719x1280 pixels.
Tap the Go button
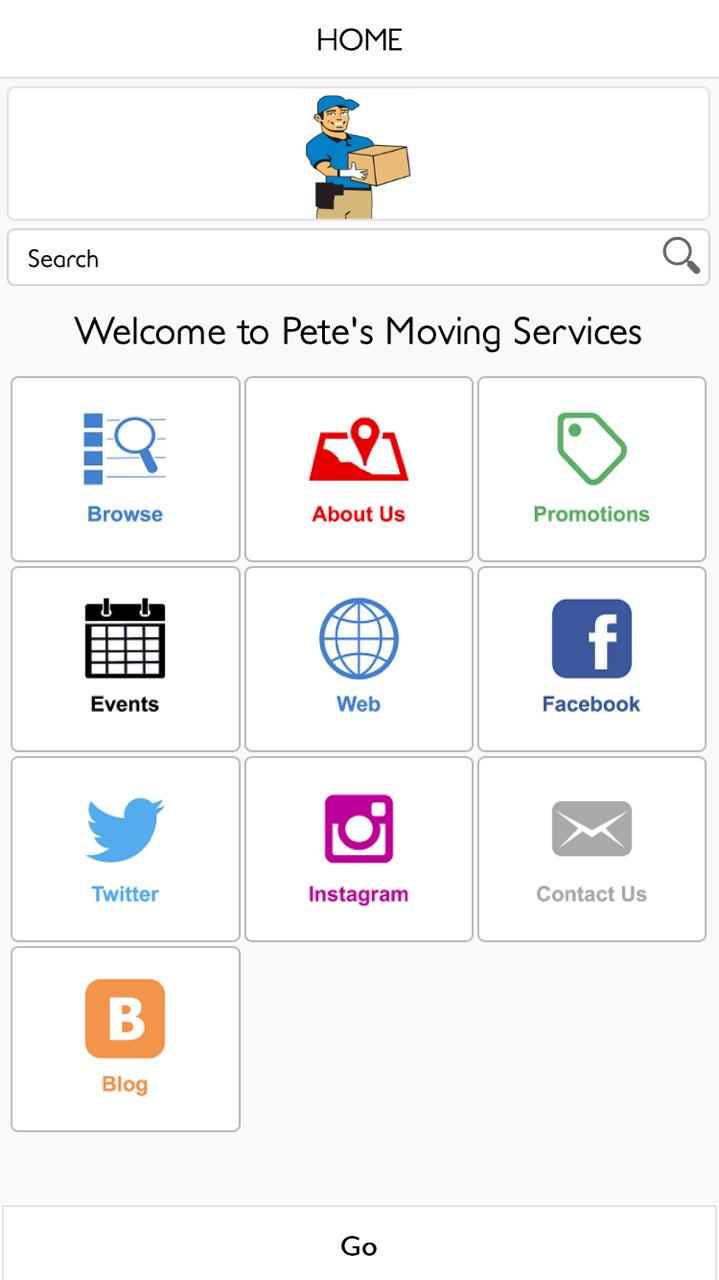click(359, 1245)
